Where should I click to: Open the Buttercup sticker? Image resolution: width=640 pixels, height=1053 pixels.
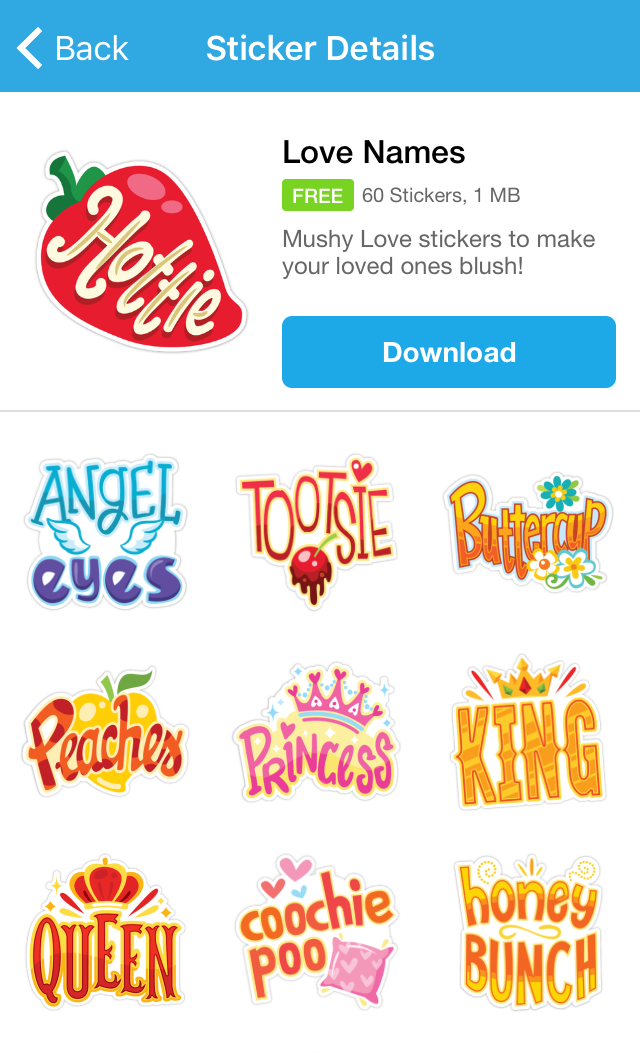pos(527,532)
